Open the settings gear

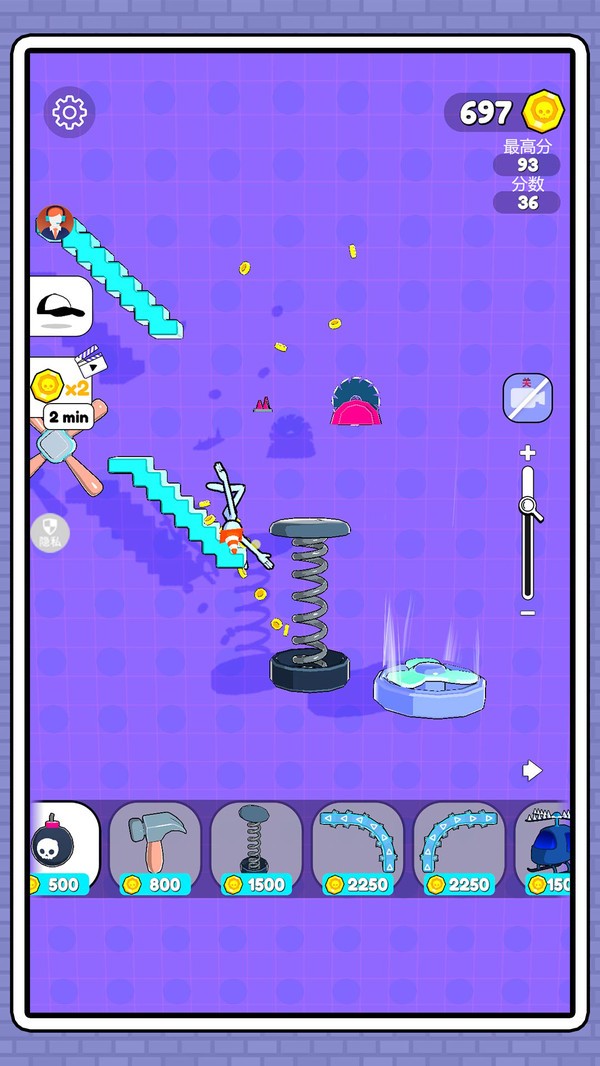(69, 112)
